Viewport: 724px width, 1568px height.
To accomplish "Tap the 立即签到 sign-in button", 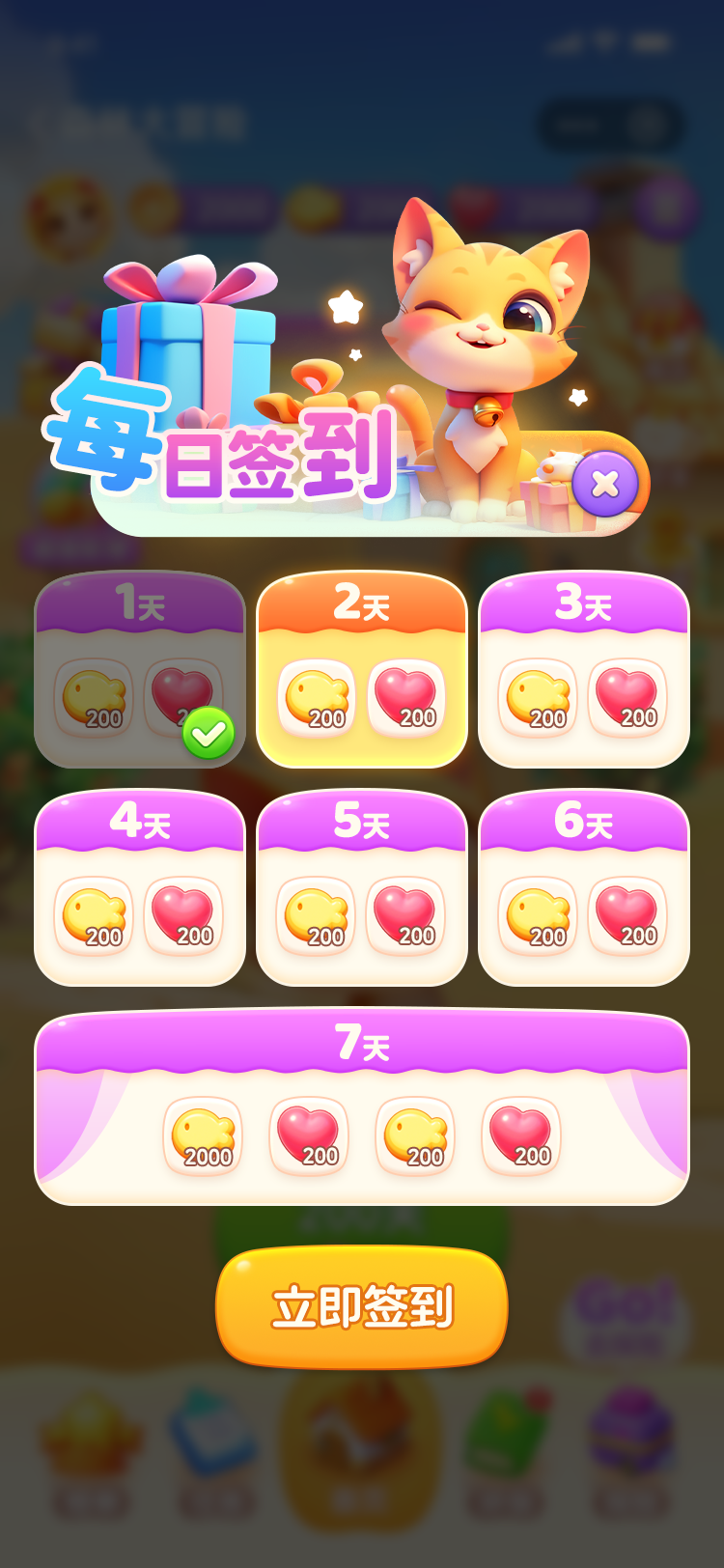I will [362, 1307].
